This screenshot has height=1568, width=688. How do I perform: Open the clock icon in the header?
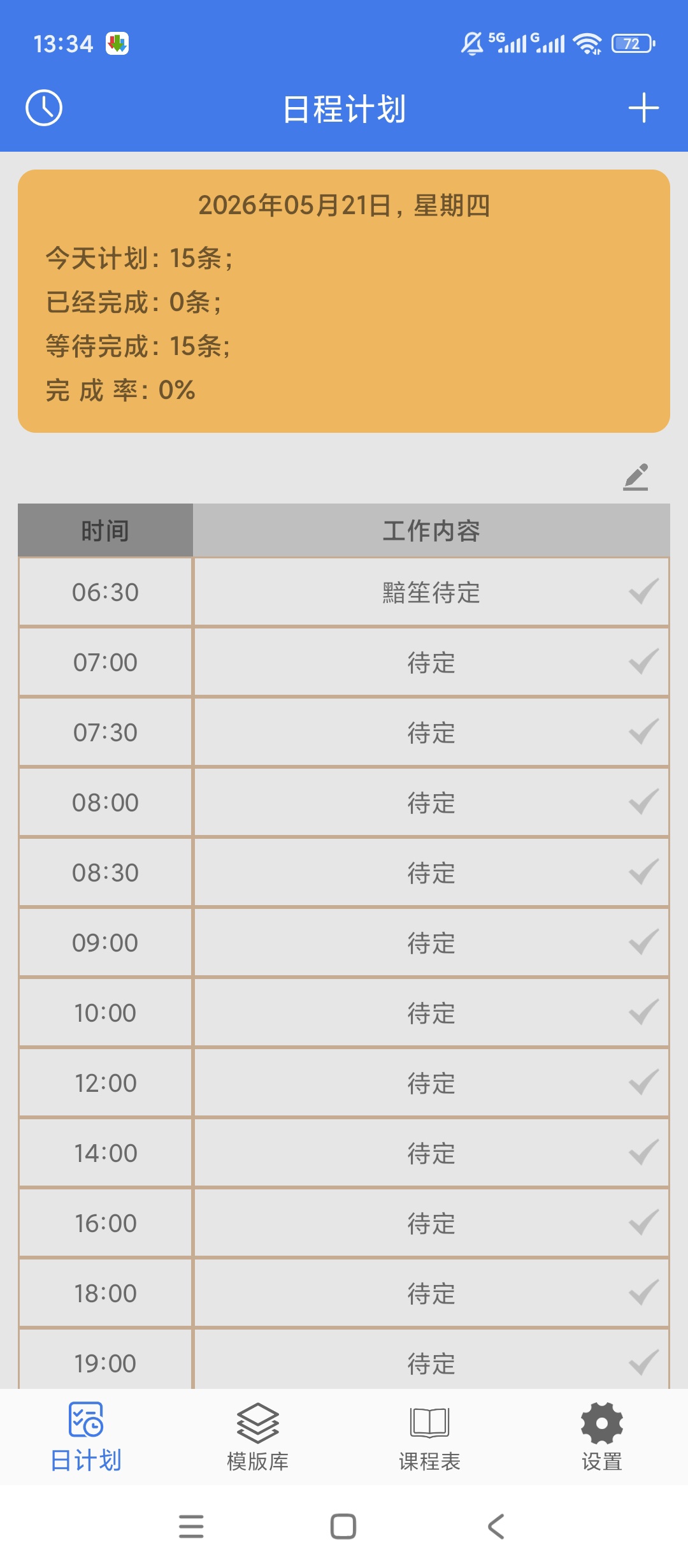(44, 108)
